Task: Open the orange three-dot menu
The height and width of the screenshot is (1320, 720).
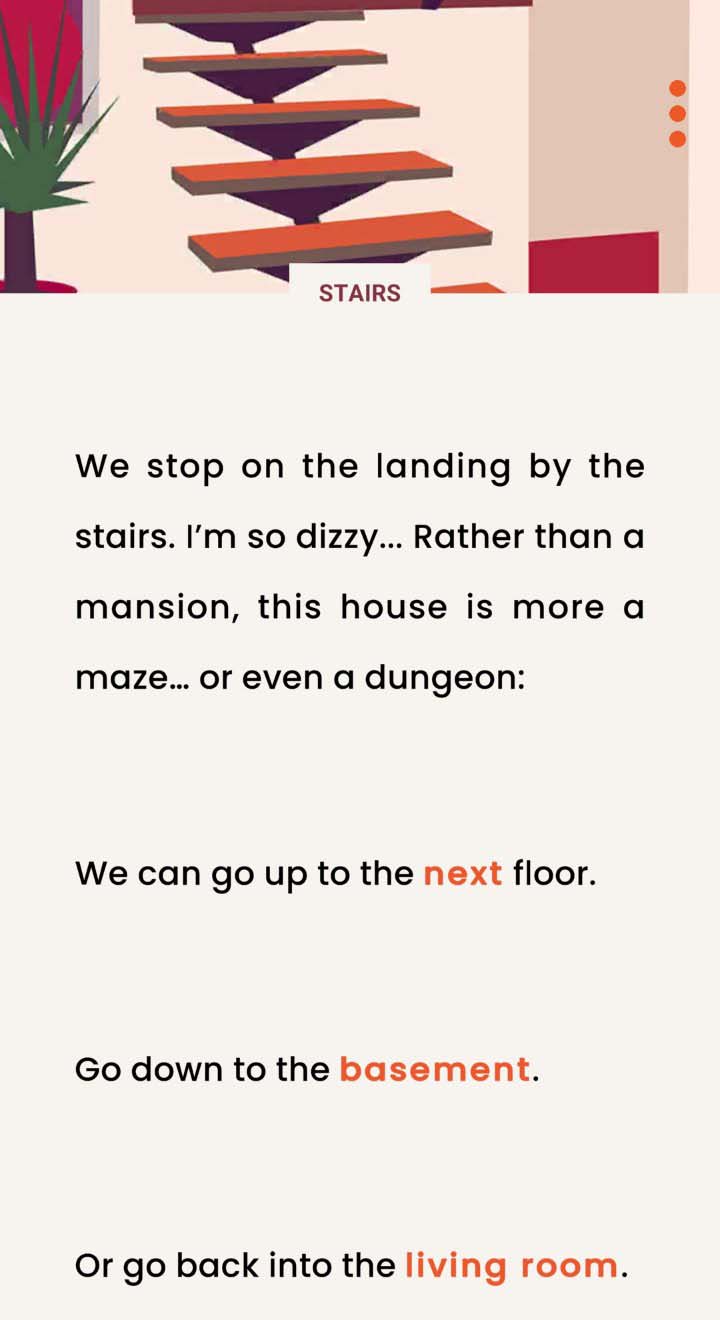Action: [x=677, y=114]
